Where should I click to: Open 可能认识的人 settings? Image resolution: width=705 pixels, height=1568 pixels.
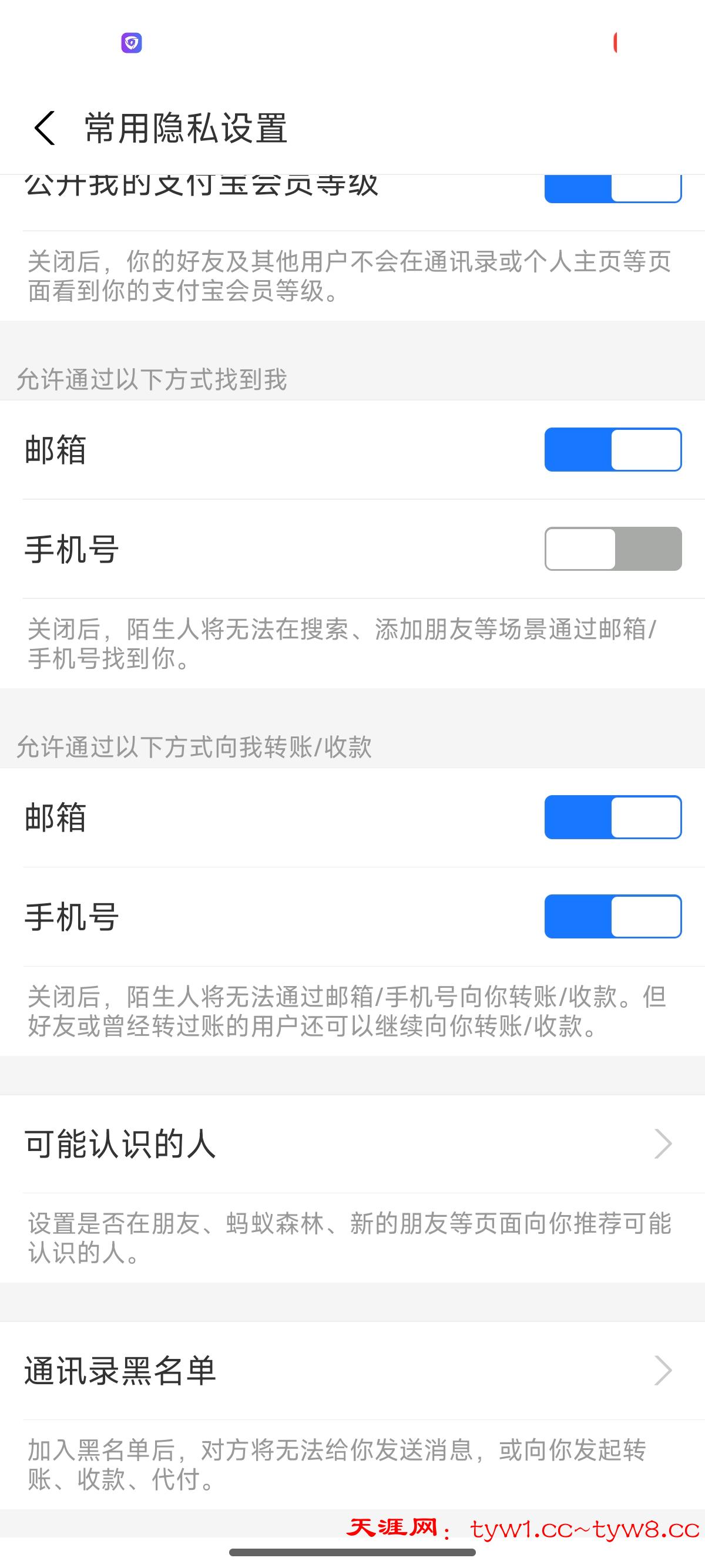[352, 1144]
